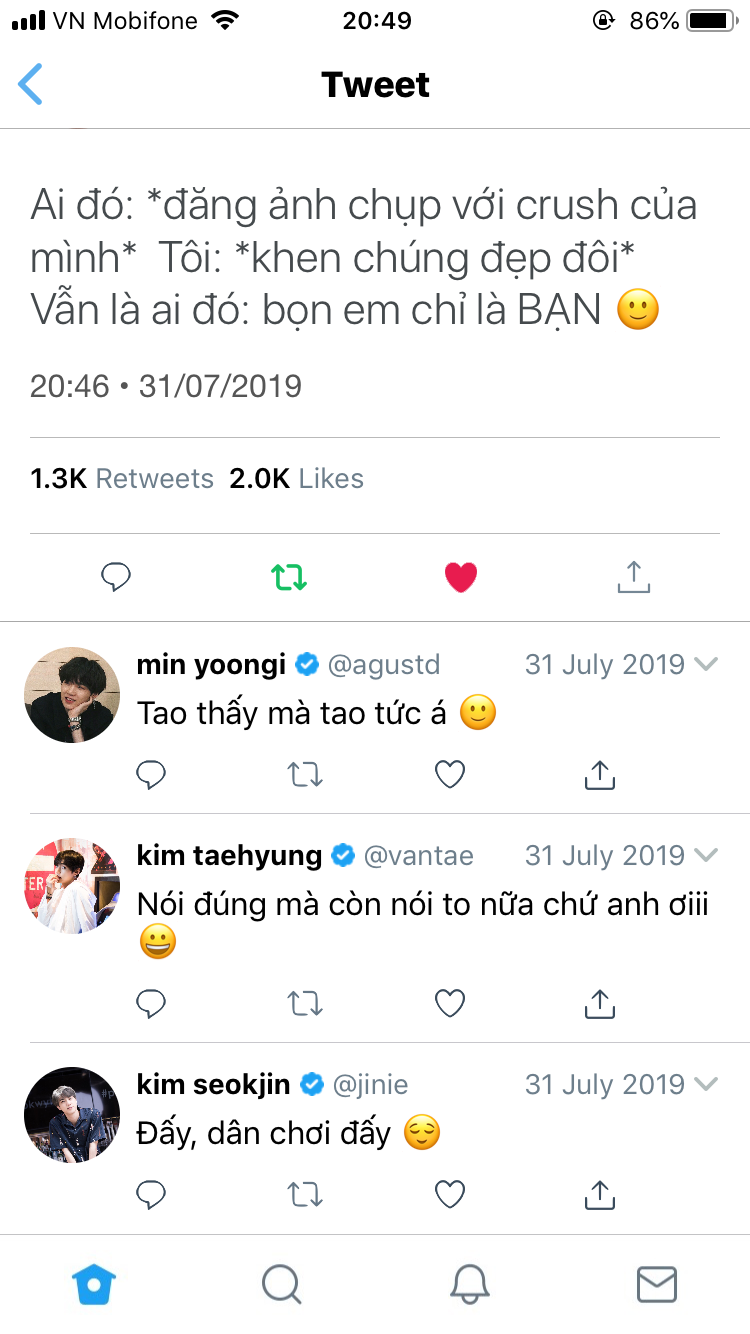Expand options chevron on min yoongi's reply
Image resolution: width=750 pixels, height=1334 pixels.
coord(706,664)
